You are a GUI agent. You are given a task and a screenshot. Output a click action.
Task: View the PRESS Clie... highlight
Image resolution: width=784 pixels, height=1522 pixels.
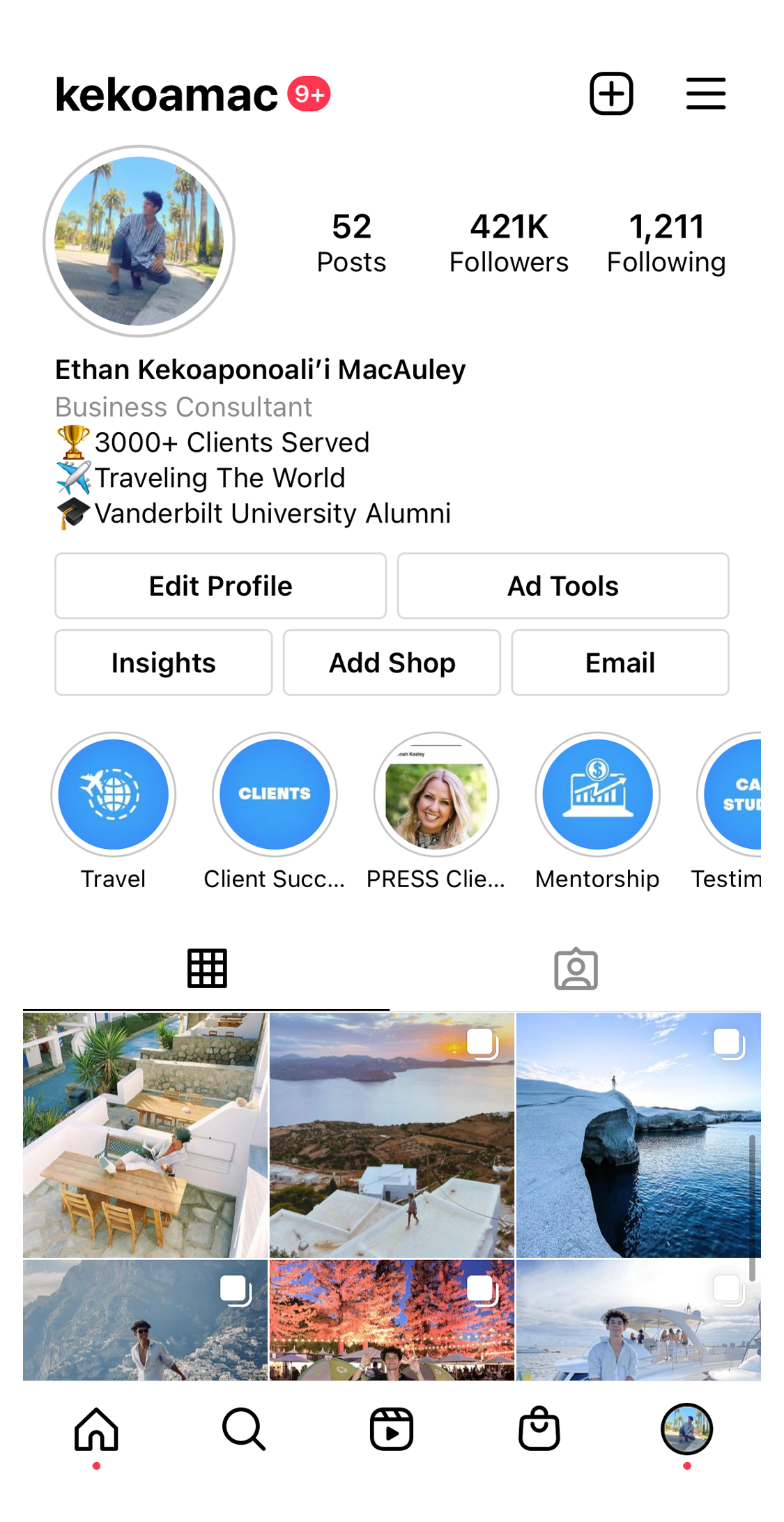pyautogui.click(x=436, y=794)
